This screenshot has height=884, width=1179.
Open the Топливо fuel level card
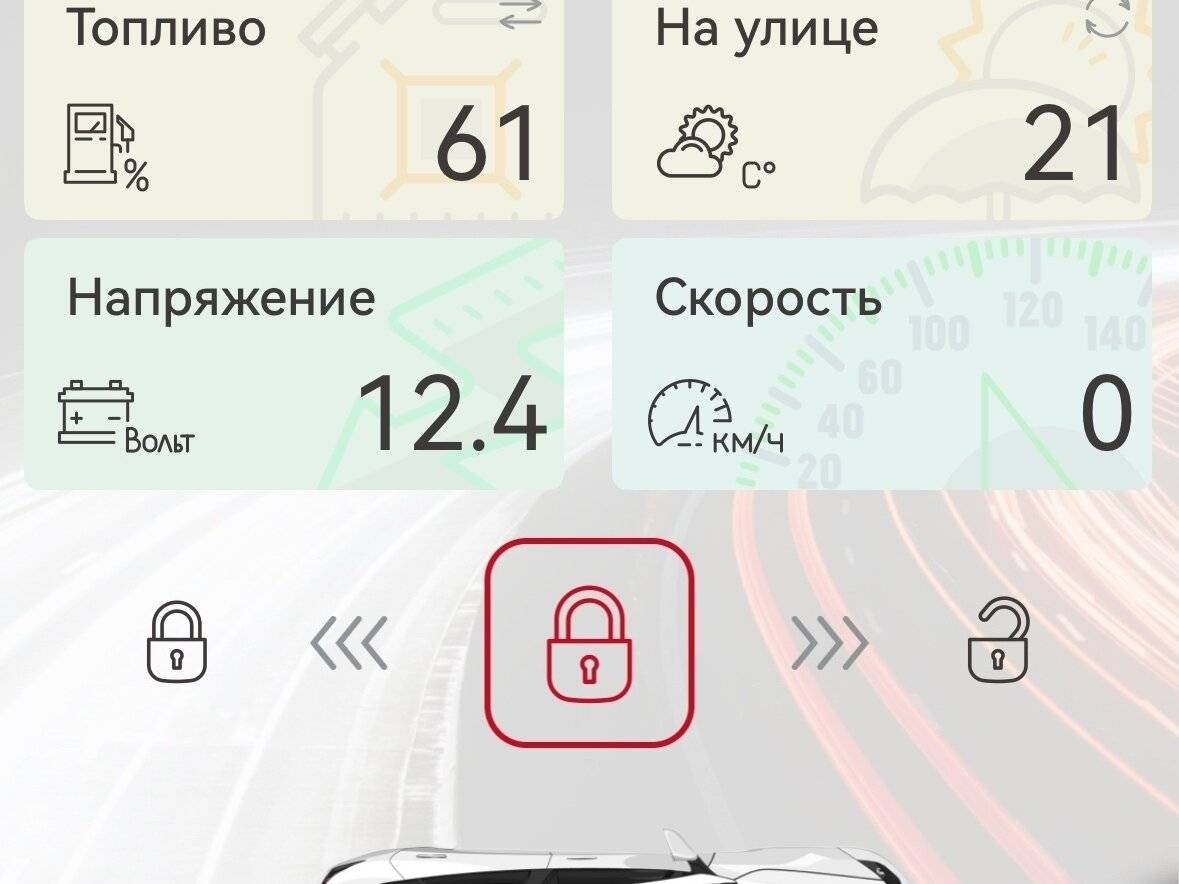point(293,110)
